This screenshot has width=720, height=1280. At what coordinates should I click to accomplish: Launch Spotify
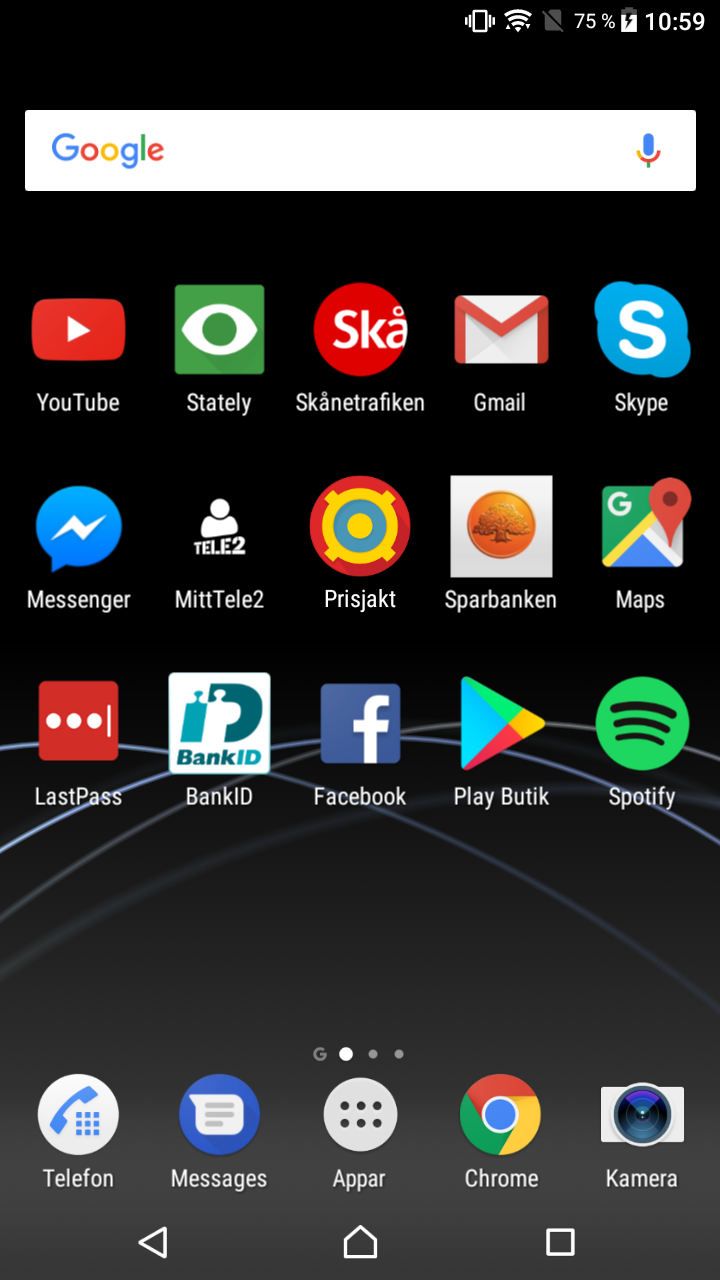641,724
